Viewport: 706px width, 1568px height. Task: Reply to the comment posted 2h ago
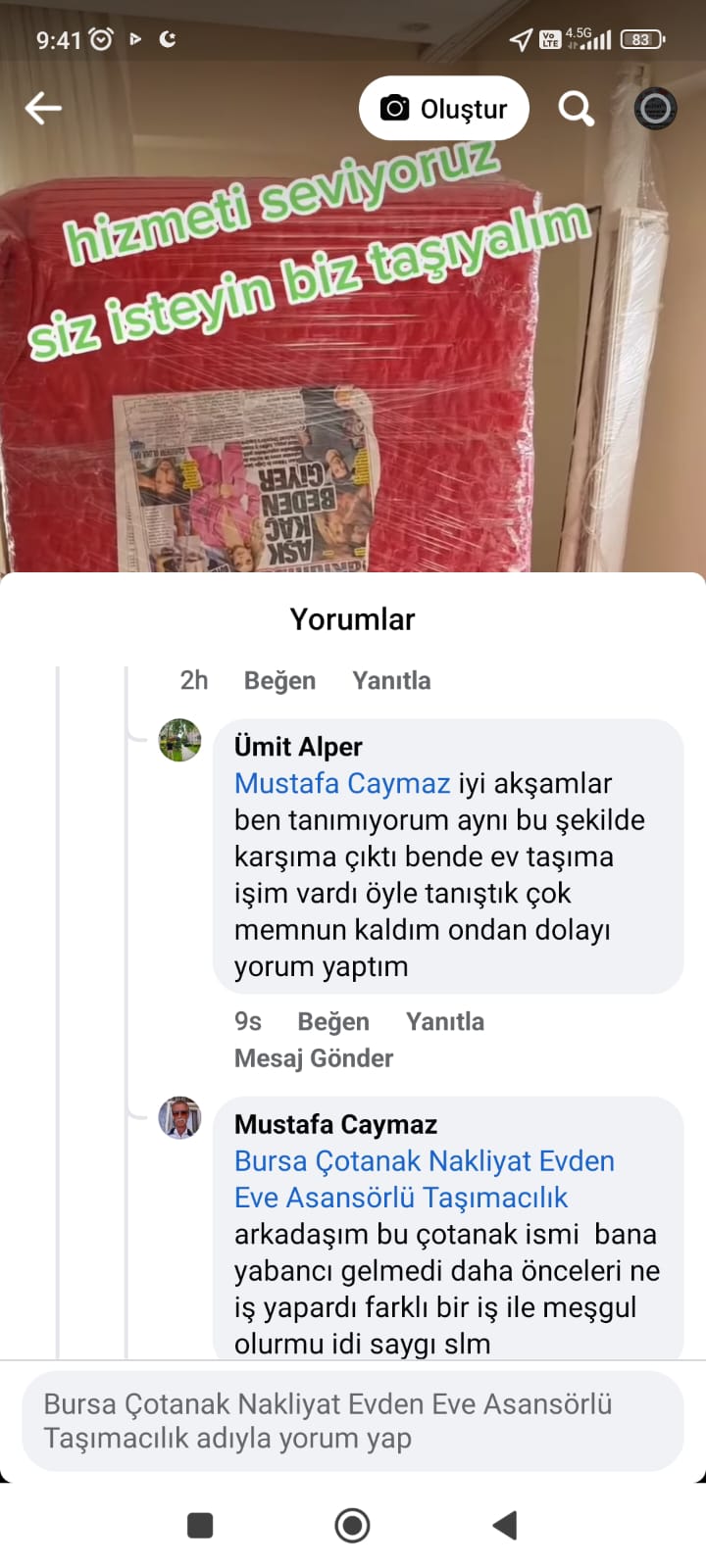pos(391,680)
